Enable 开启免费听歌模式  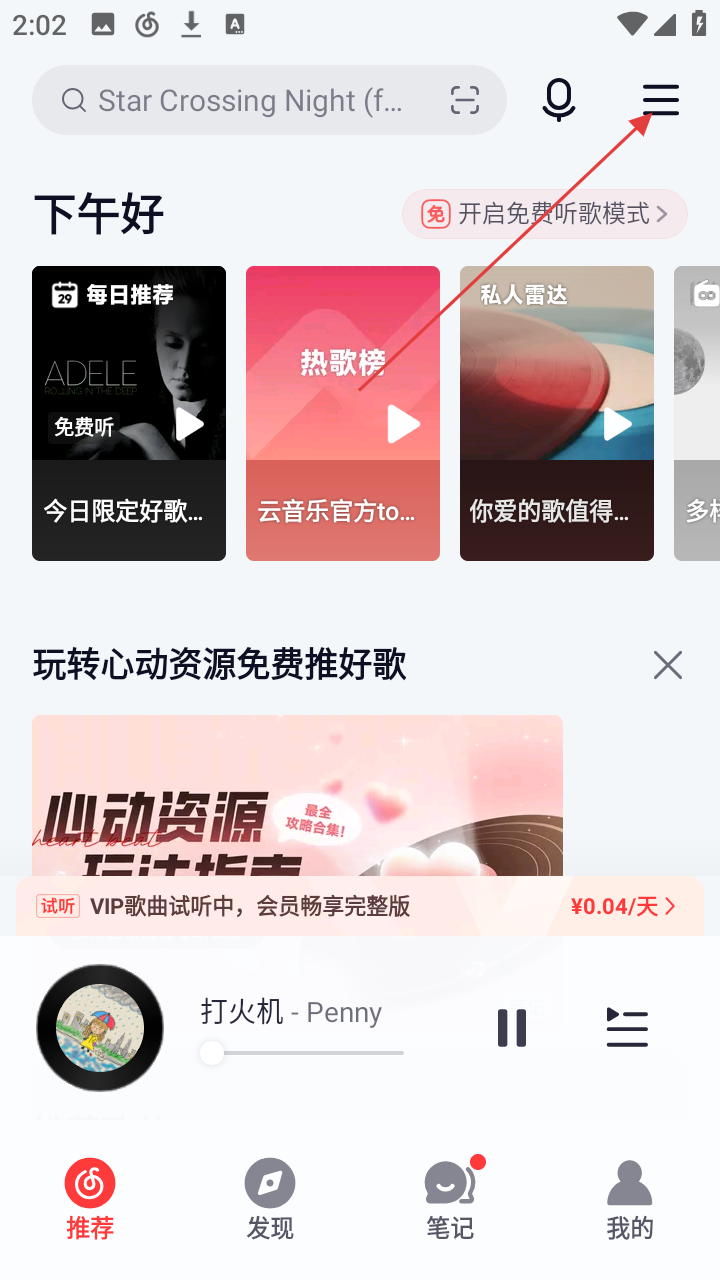coord(545,214)
